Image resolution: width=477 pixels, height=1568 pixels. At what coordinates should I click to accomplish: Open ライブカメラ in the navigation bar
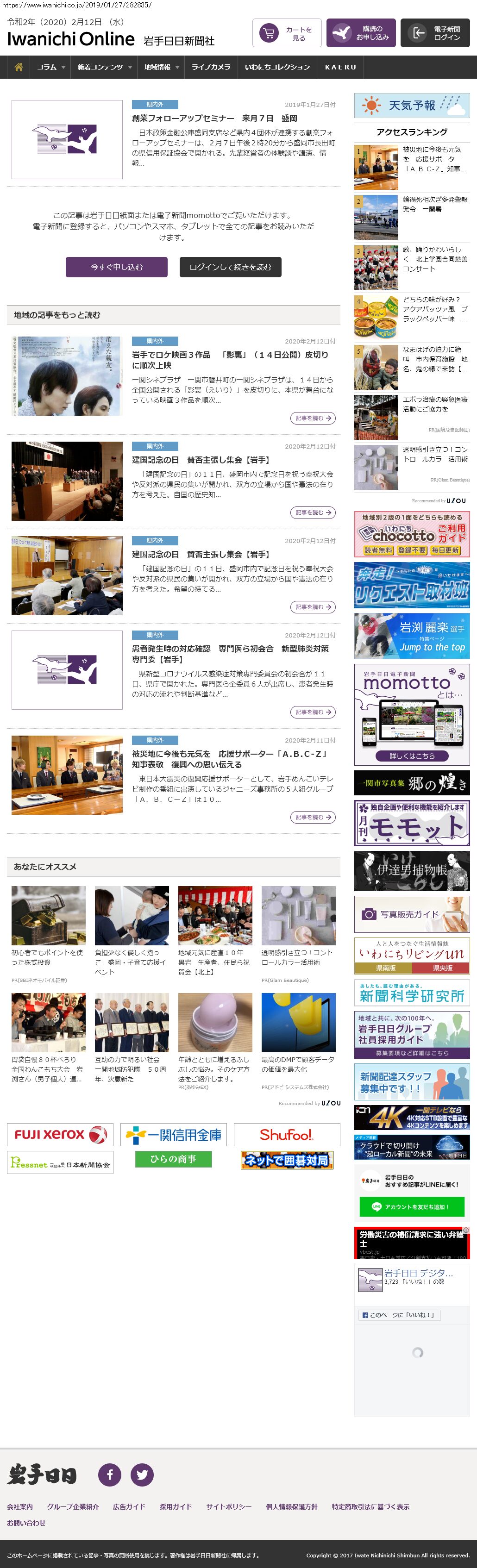pos(211,67)
